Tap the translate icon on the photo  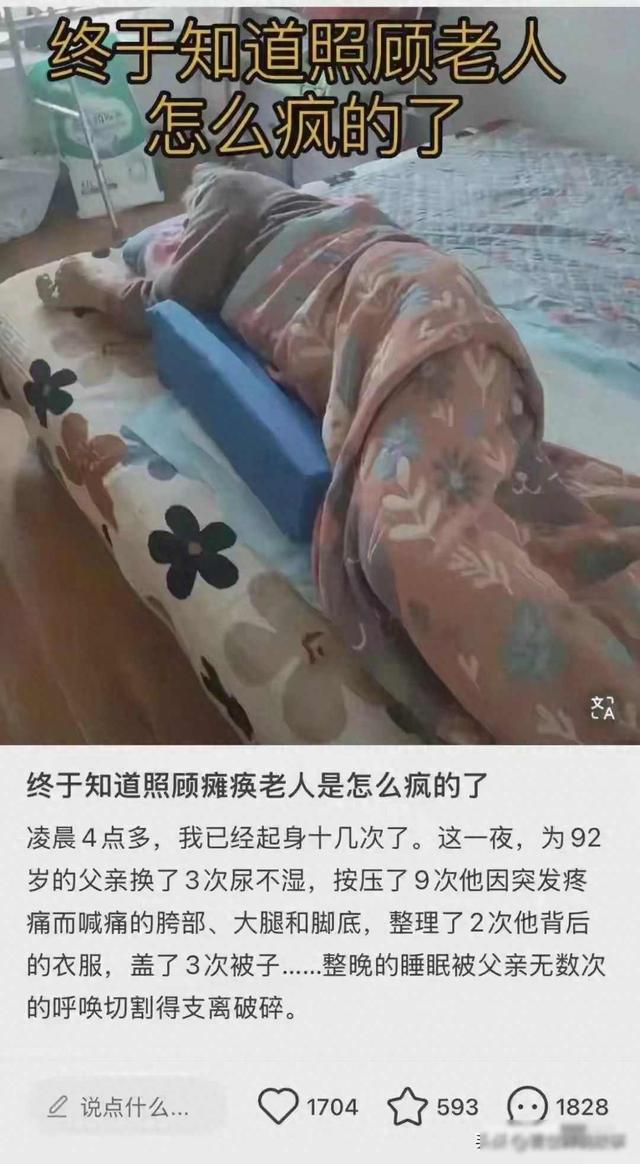tap(601, 708)
